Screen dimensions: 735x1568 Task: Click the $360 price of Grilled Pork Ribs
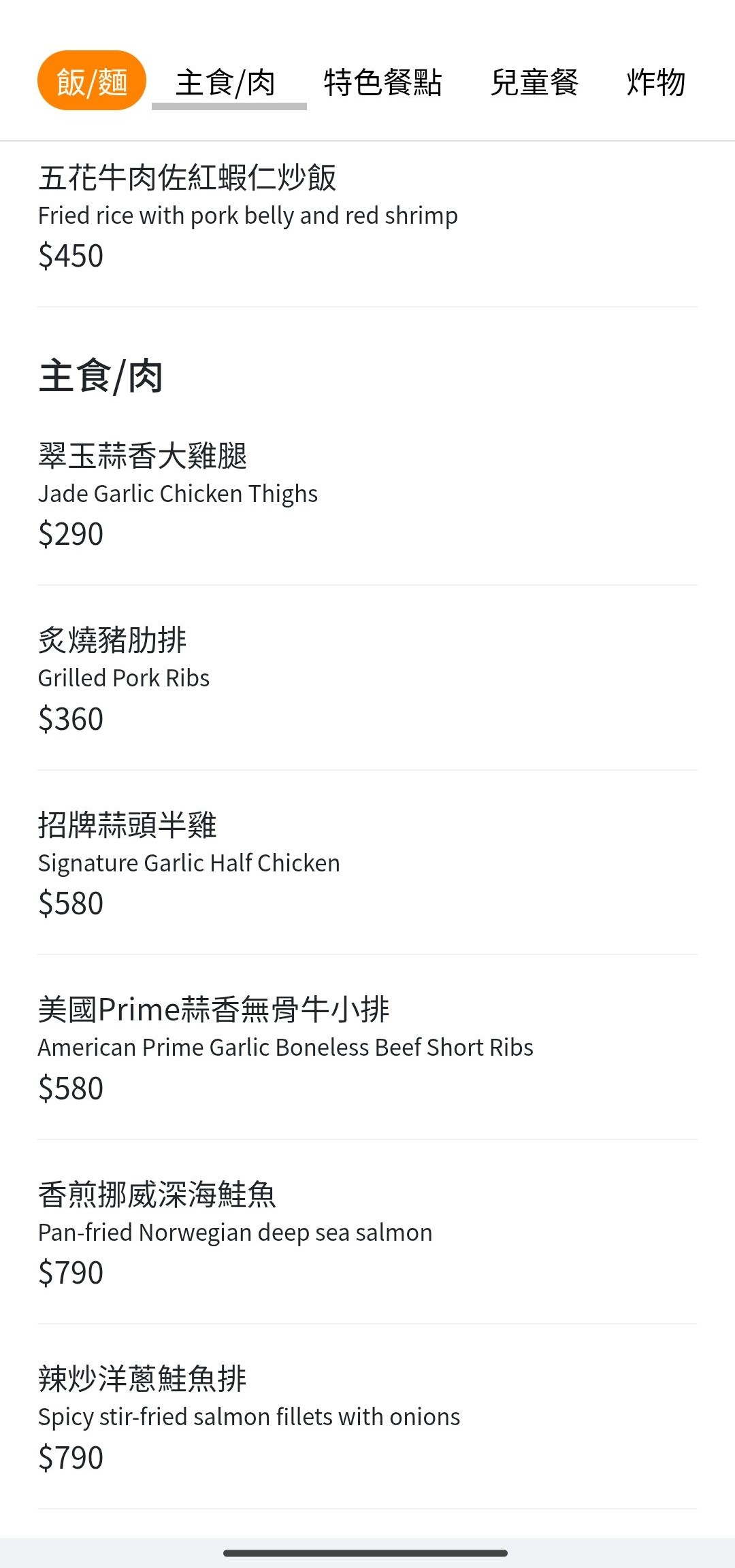click(x=71, y=718)
